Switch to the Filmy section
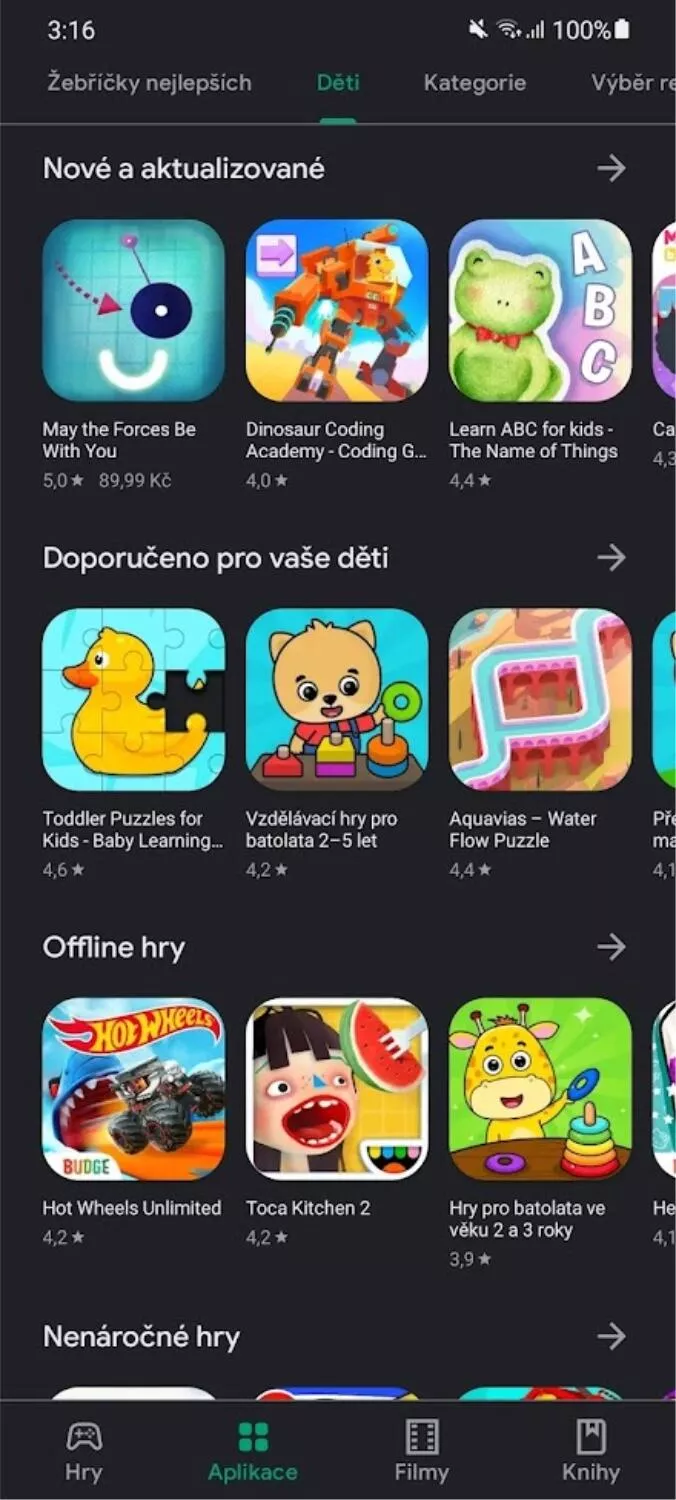Viewport: 676px width, 1500px height. pyautogui.click(x=422, y=1451)
